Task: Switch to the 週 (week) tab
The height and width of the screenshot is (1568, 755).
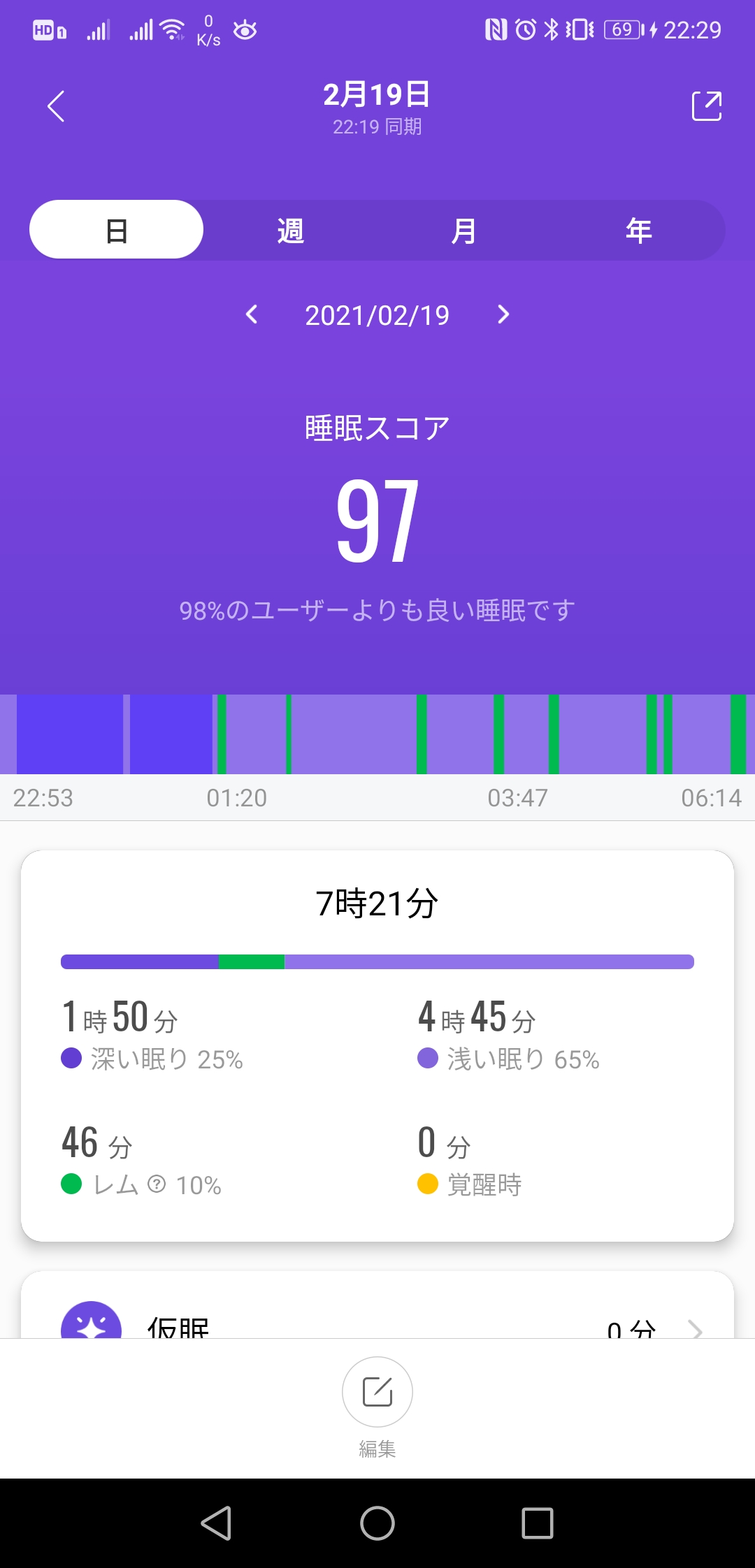Action: (x=290, y=230)
